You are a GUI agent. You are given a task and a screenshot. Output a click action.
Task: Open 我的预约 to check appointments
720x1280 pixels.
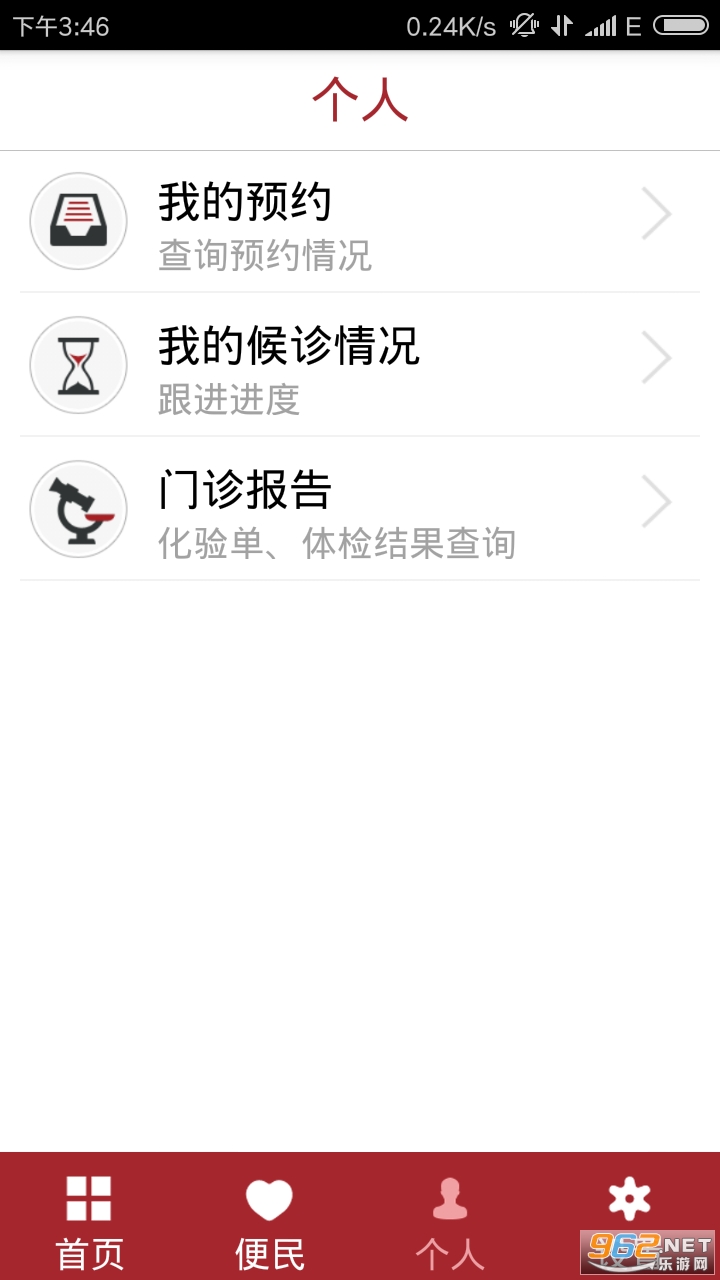tap(360, 222)
